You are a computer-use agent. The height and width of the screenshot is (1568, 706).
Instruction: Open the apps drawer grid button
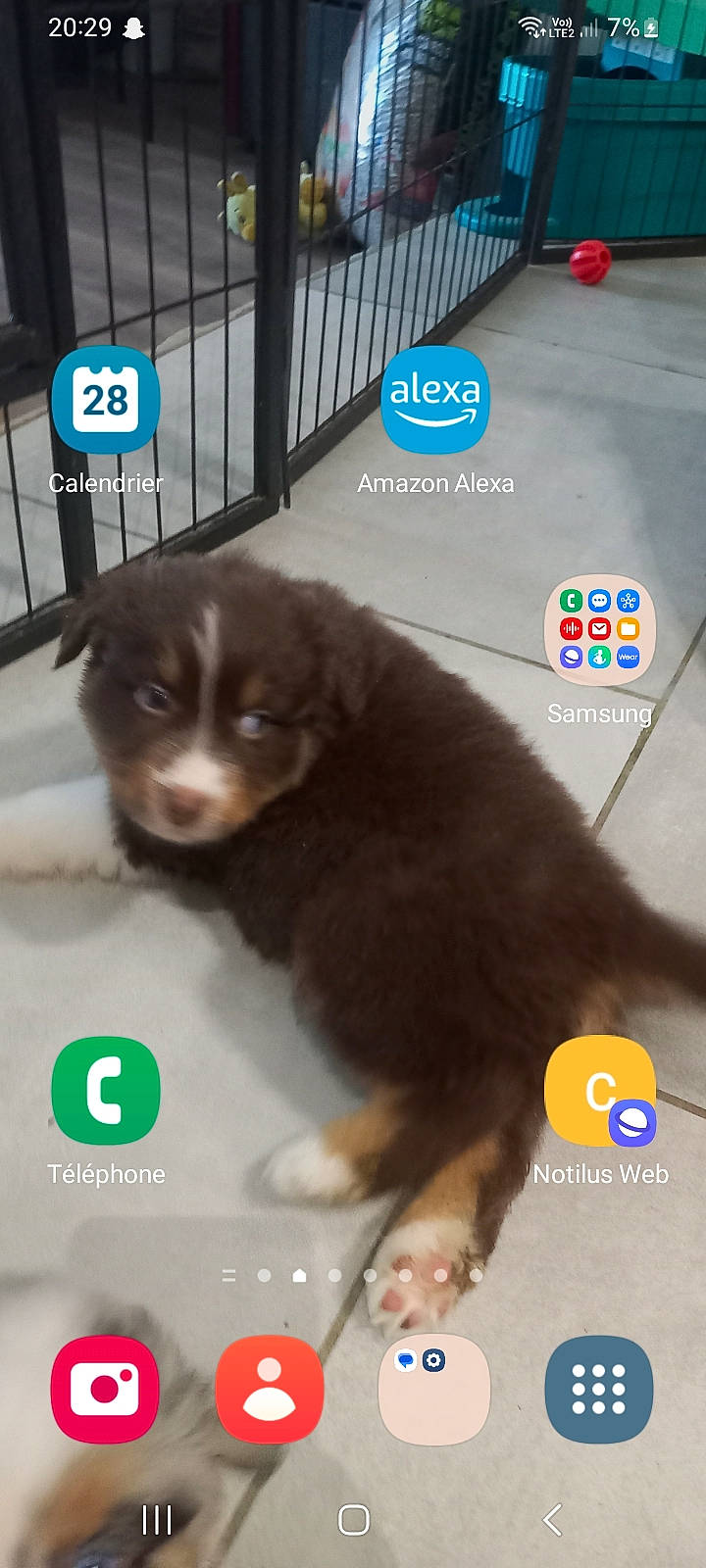(599, 1389)
